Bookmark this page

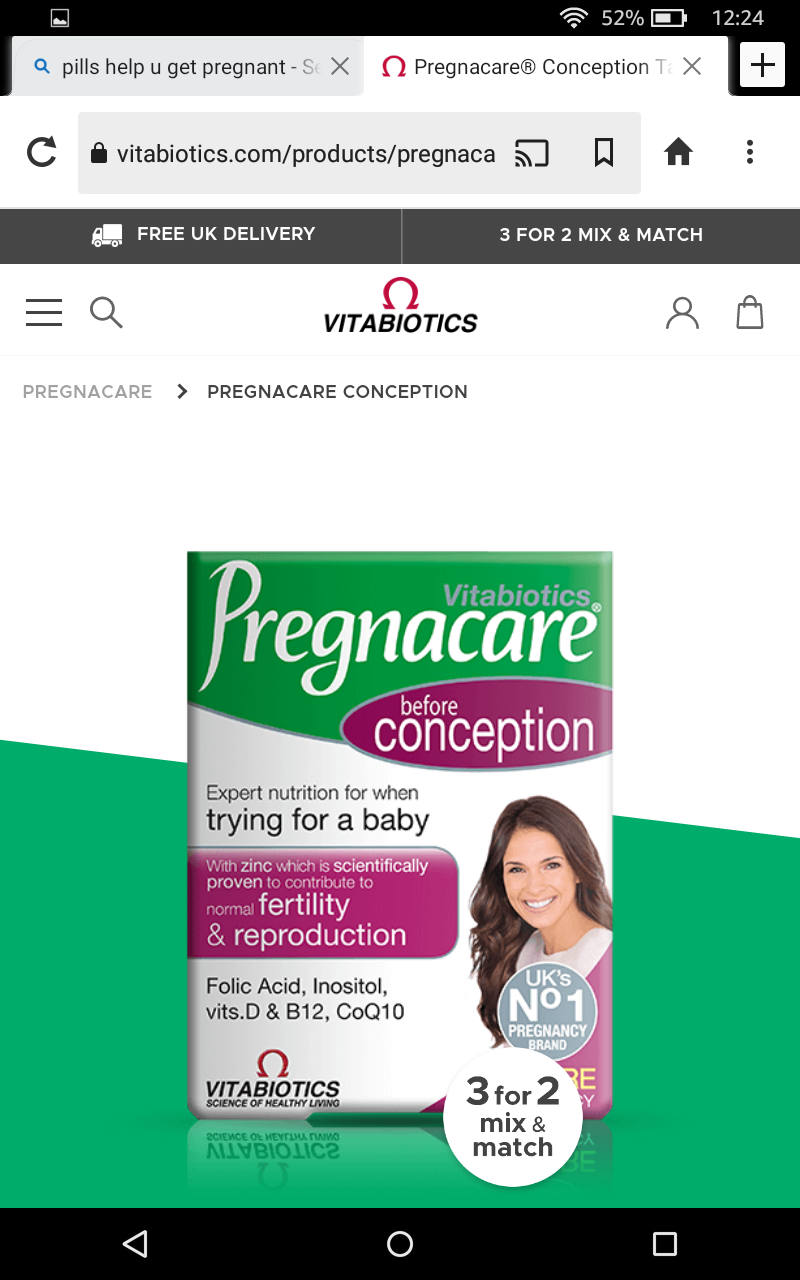pos(604,153)
